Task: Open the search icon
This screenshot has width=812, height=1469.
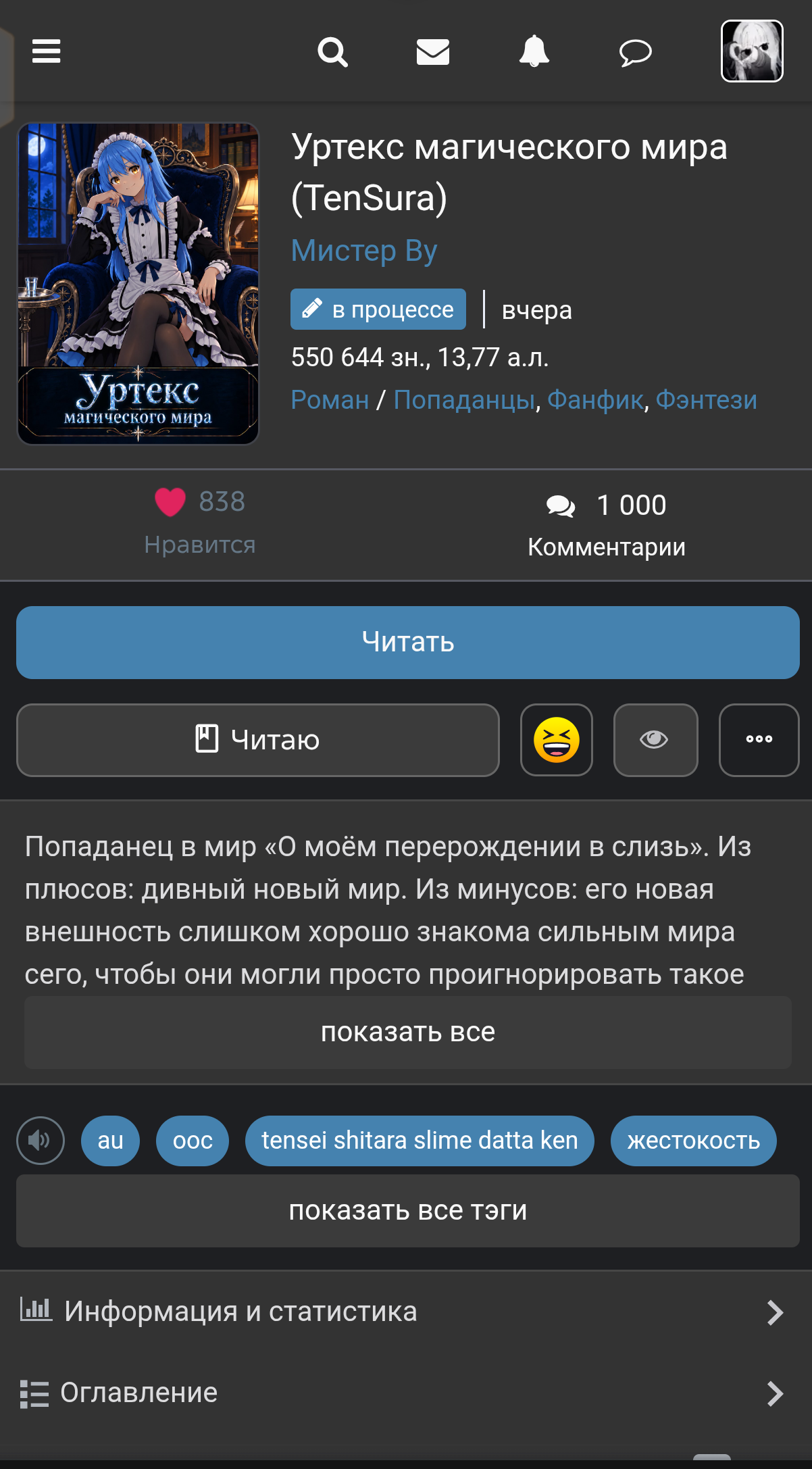Action: point(332,51)
